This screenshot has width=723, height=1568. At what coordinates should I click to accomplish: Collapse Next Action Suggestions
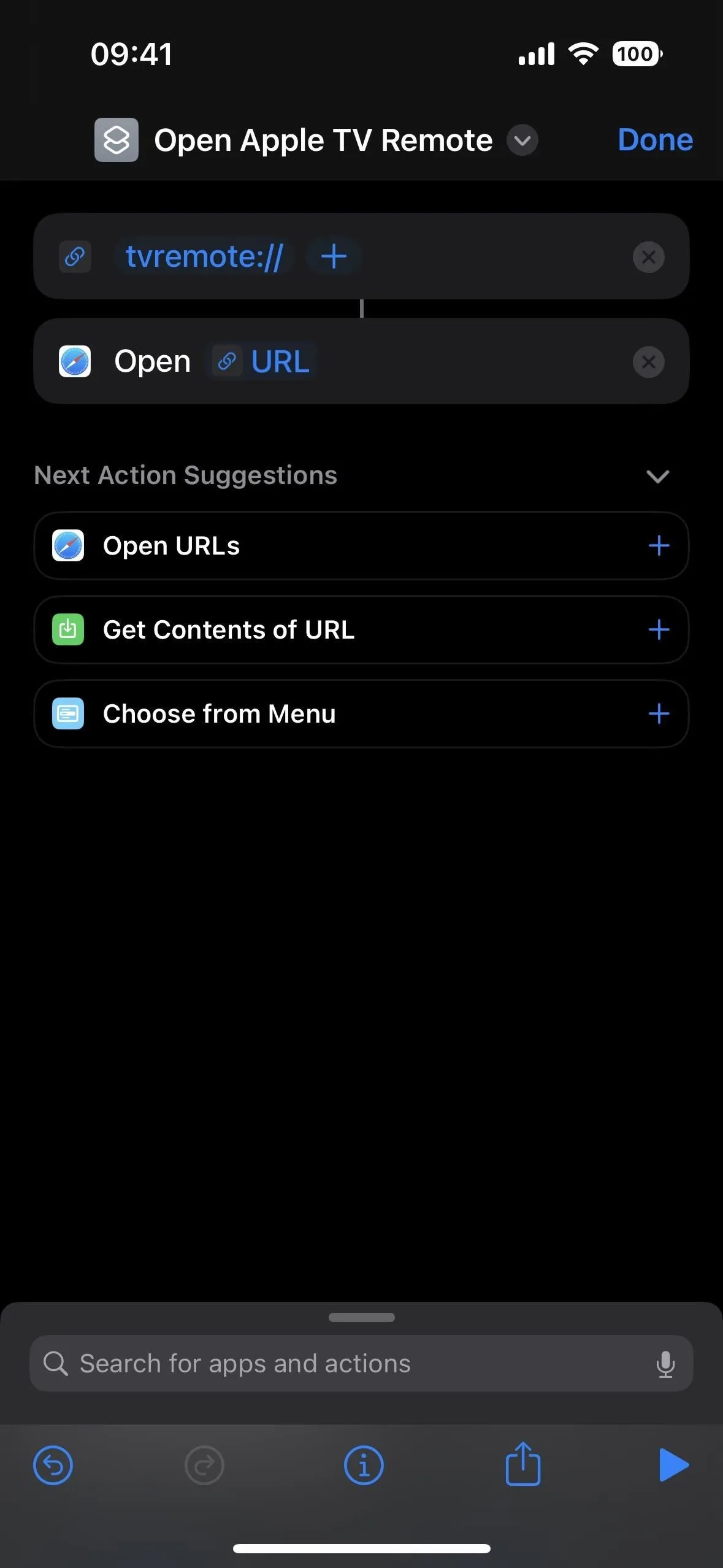(657, 476)
